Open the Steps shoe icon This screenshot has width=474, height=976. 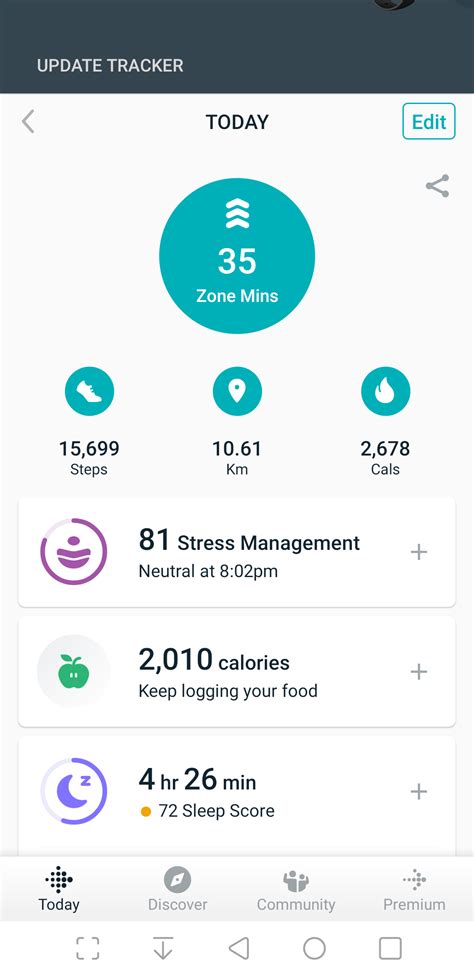[x=89, y=391]
